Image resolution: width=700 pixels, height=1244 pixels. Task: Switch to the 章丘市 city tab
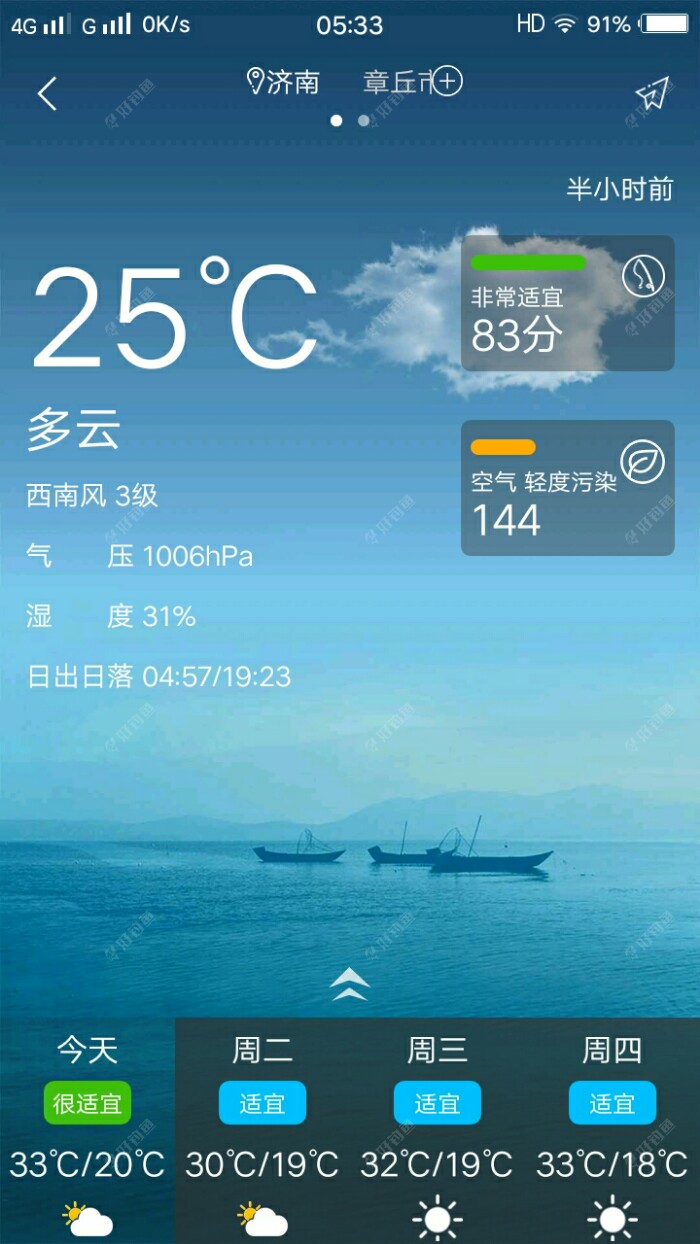[395, 82]
